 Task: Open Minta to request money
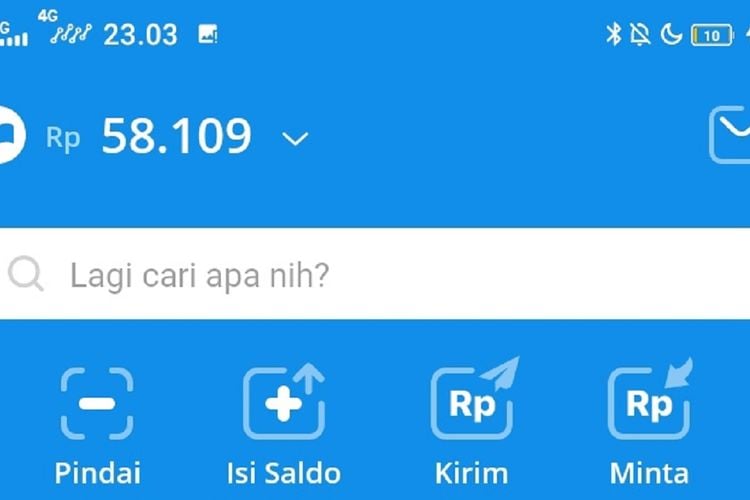pyautogui.click(x=649, y=405)
